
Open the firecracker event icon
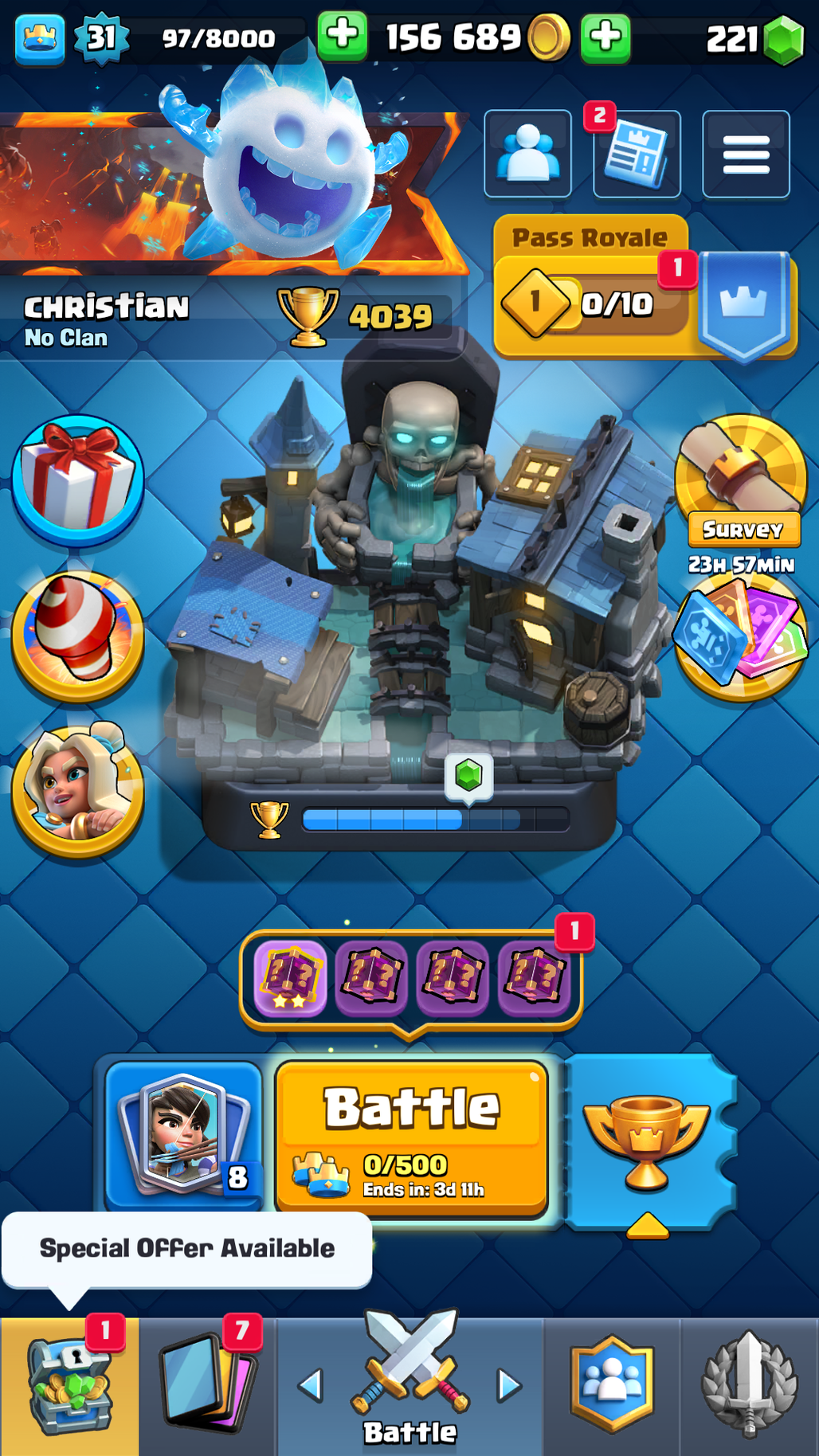(78, 636)
